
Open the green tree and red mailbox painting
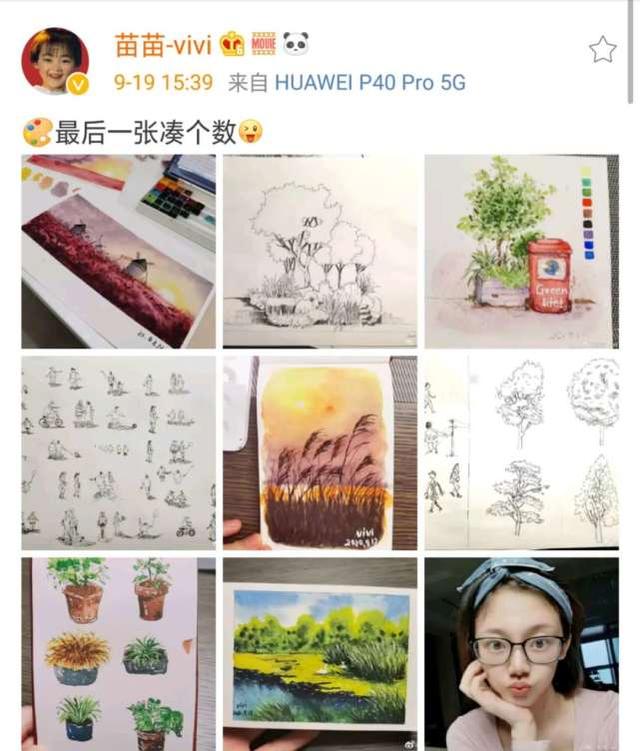click(521, 251)
